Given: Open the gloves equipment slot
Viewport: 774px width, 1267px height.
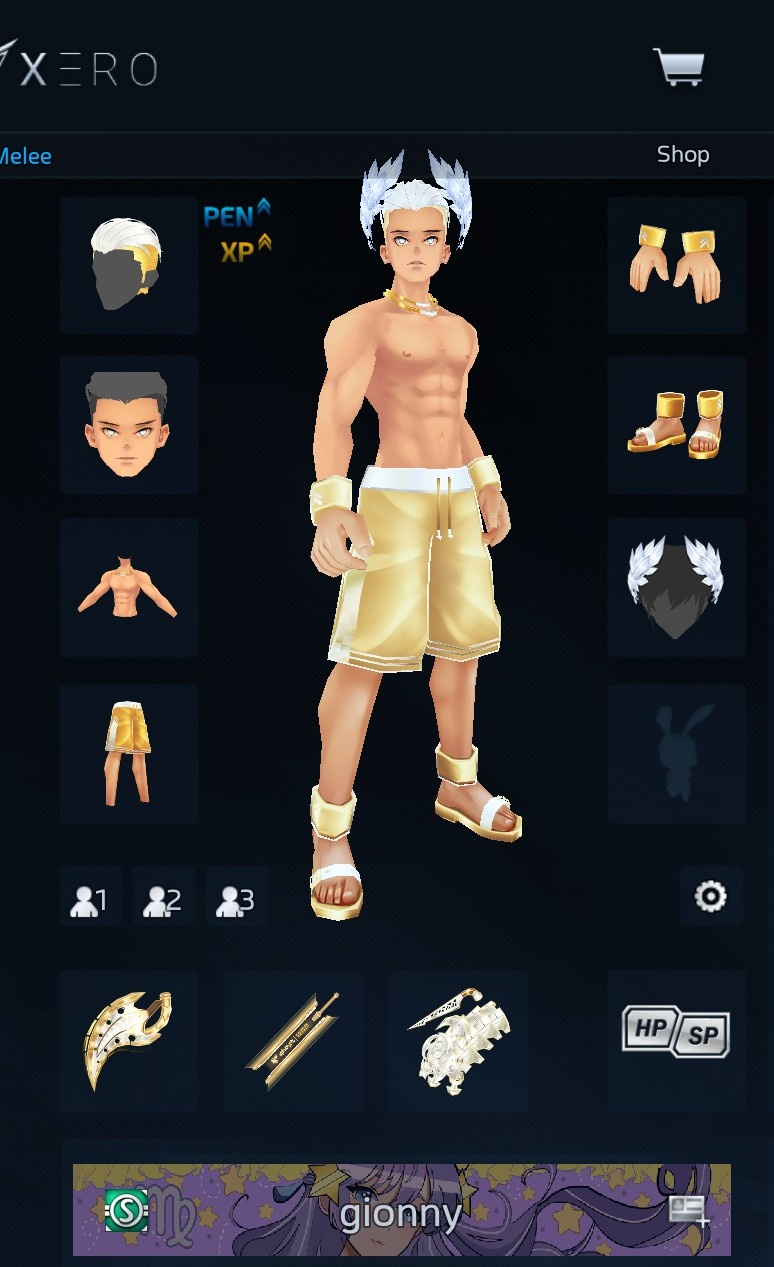Looking at the screenshot, I should [x=677, y=265].
